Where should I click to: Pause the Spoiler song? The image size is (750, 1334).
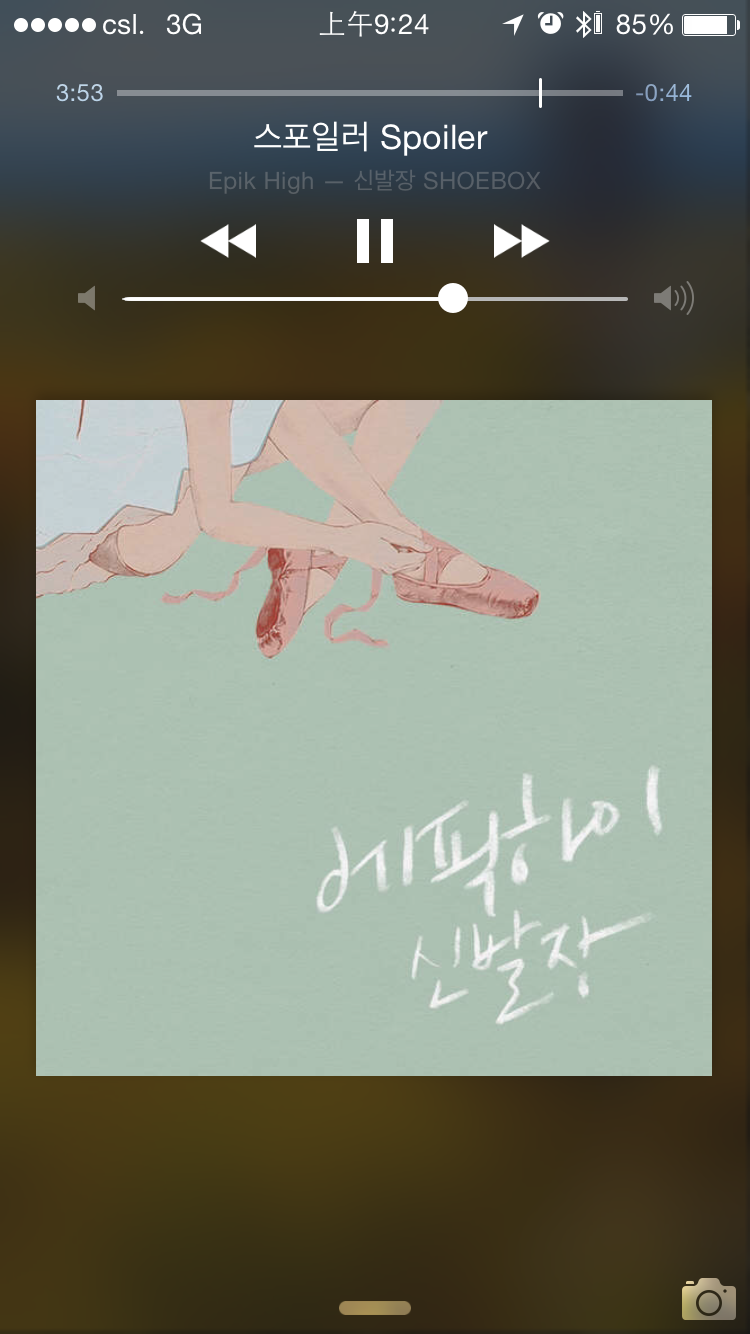coord(375,241)
